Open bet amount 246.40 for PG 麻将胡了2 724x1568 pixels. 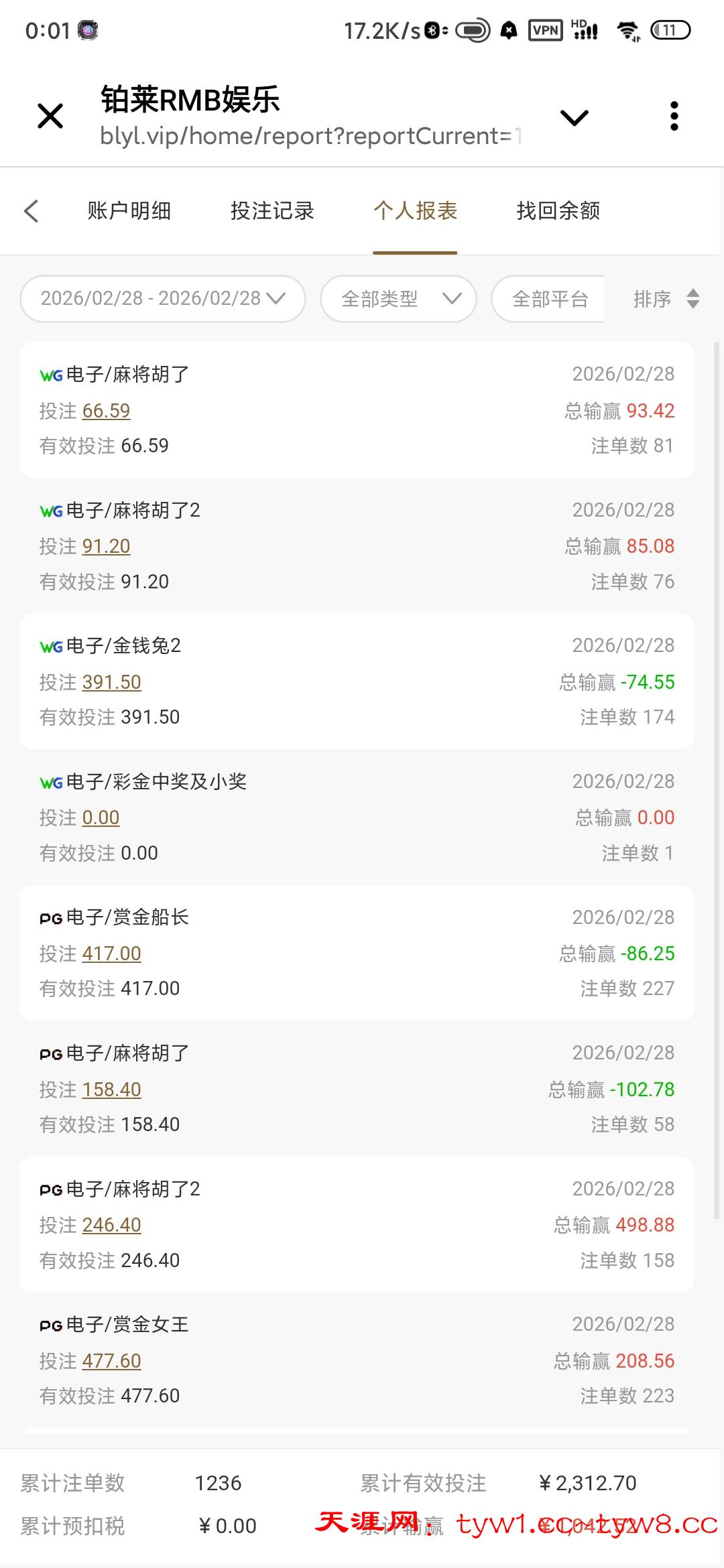(111, 1225)
